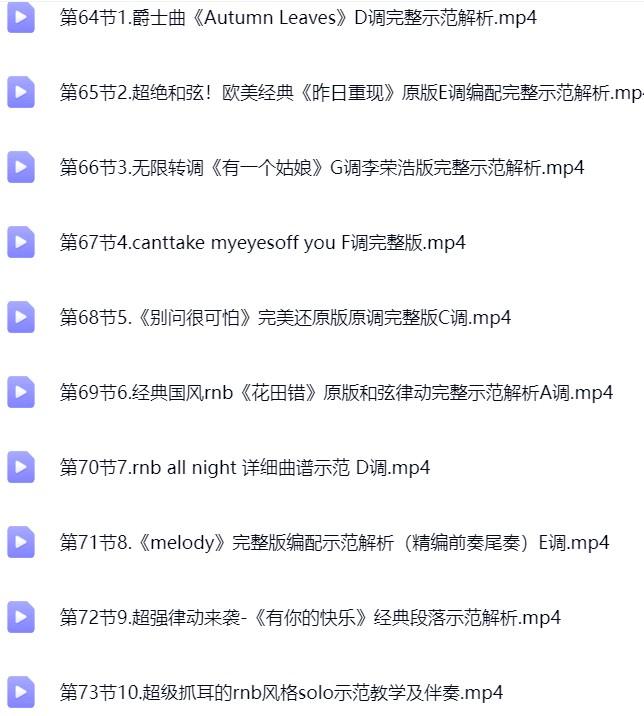This screenshot has width=644, height=716.
Task: Select the 《别问很可怕》 C调 video
Action: [x=285, y=318]
